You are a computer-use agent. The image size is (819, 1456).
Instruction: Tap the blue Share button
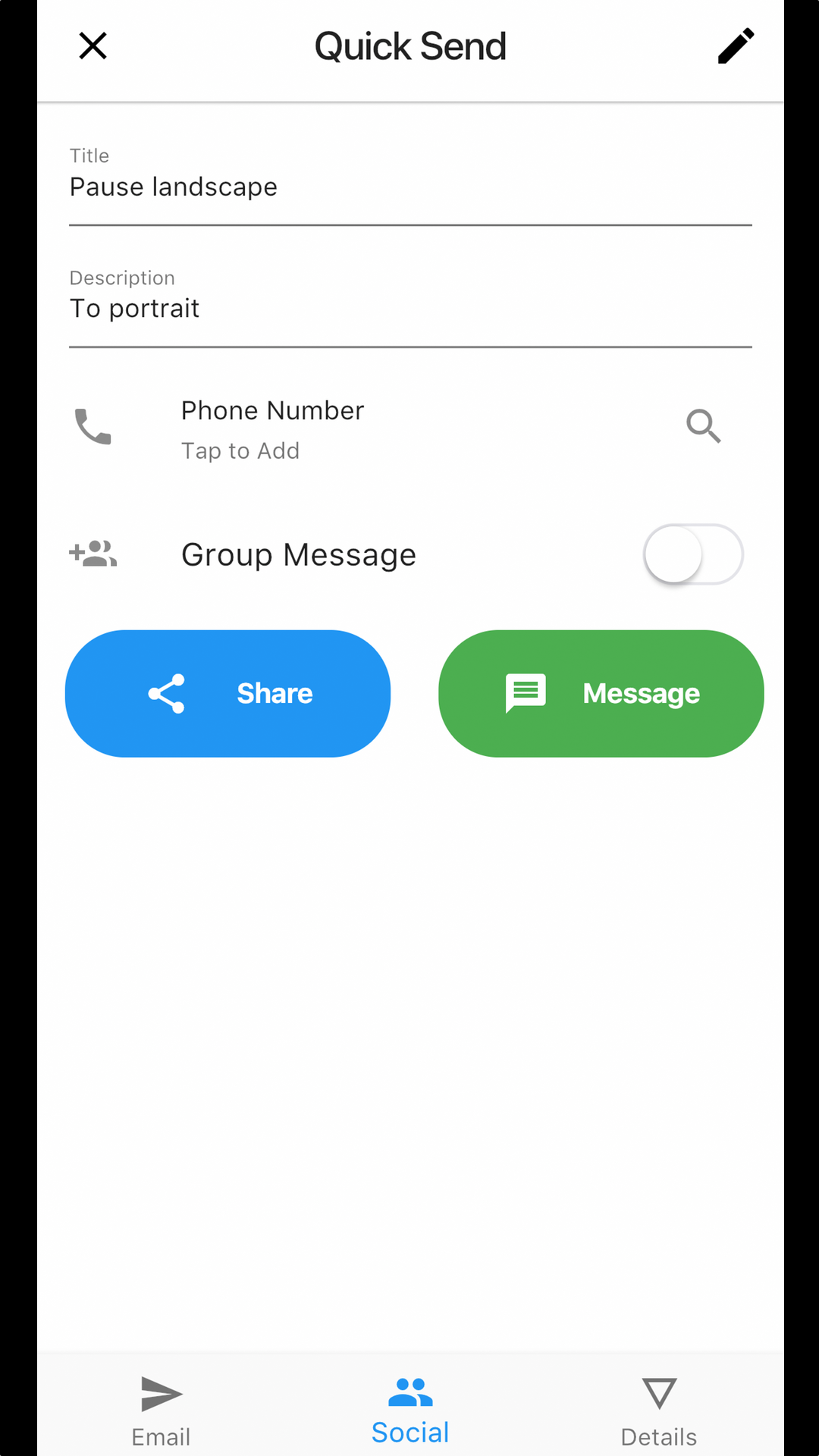(x=227, y=693)
